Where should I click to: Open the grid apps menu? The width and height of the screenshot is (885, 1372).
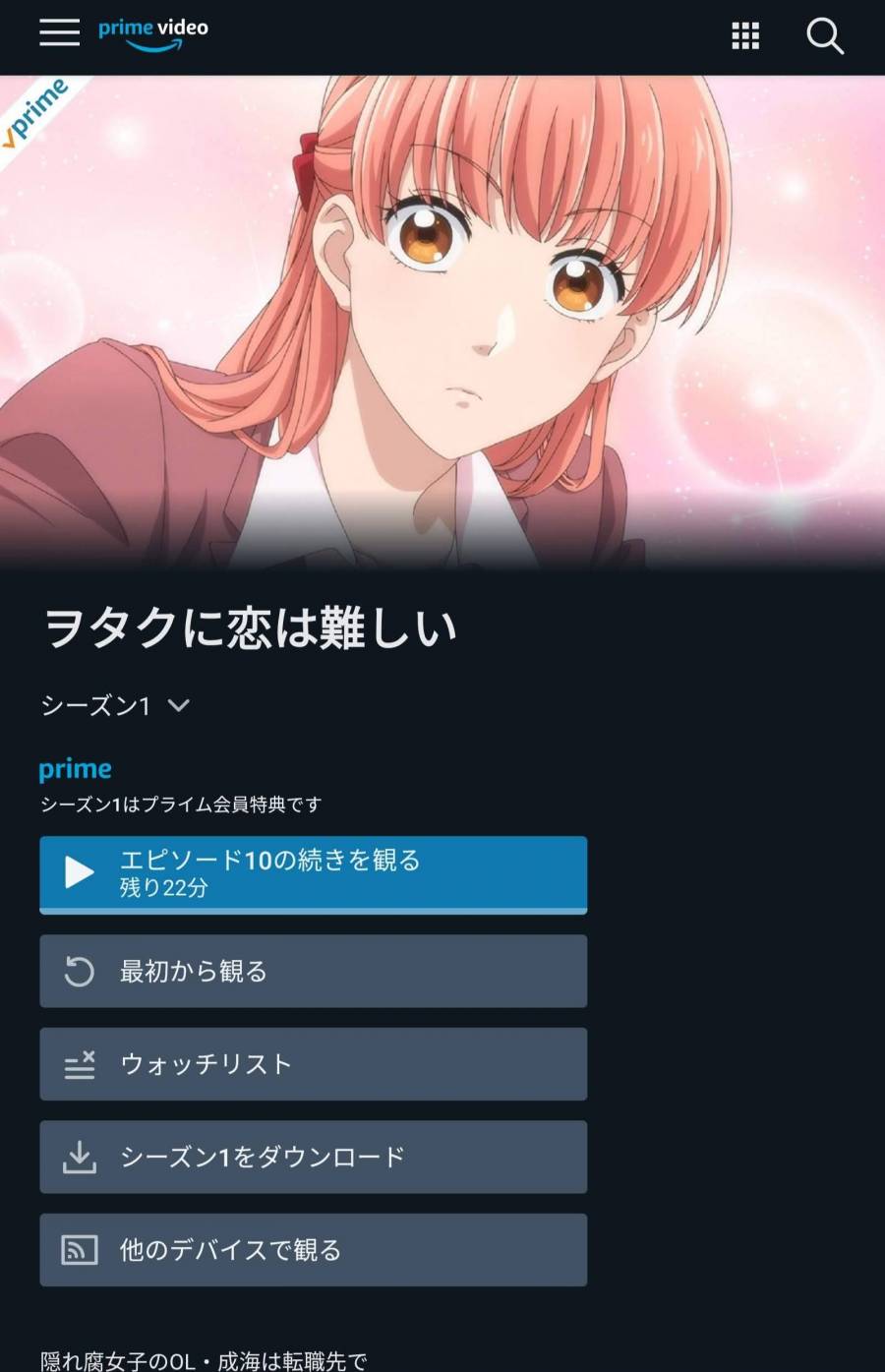coord(745,36)
